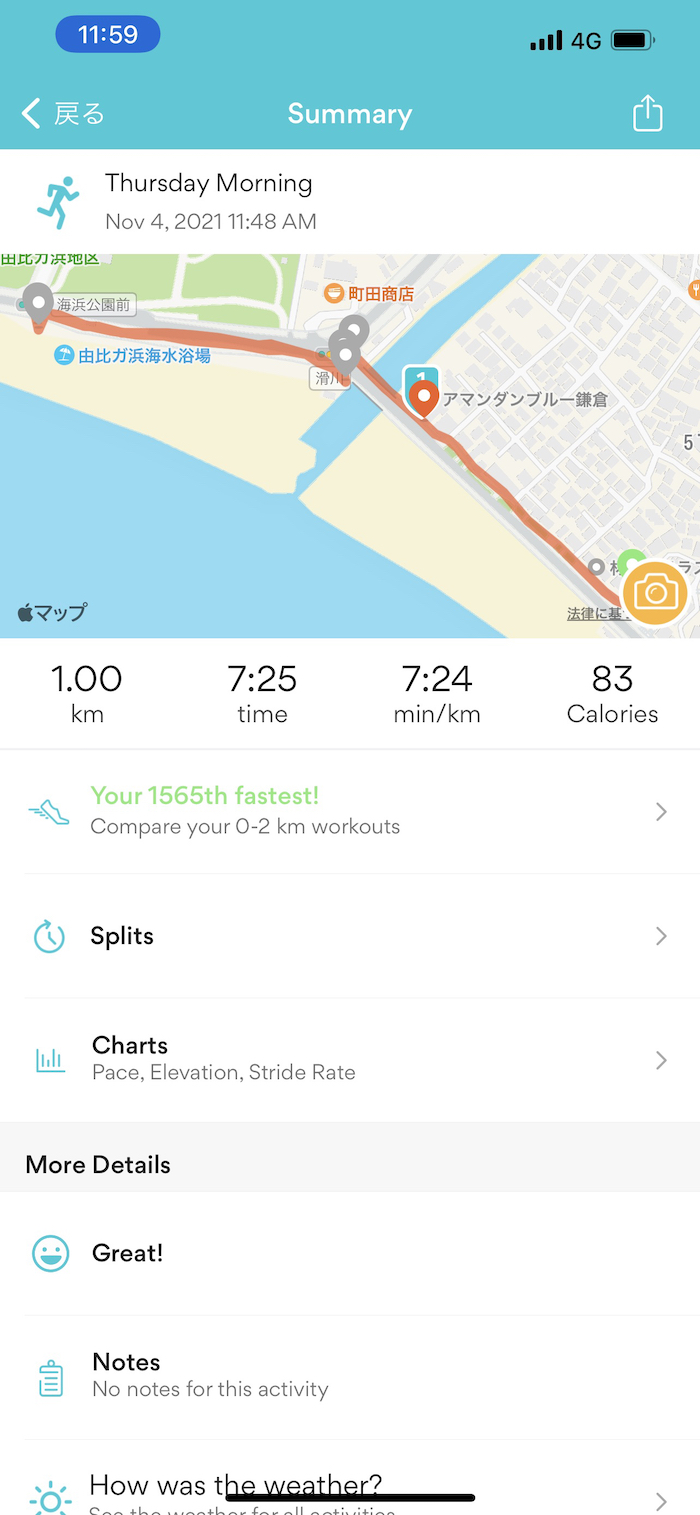
Task: Go back using the 戻る button
Action: 63,114
